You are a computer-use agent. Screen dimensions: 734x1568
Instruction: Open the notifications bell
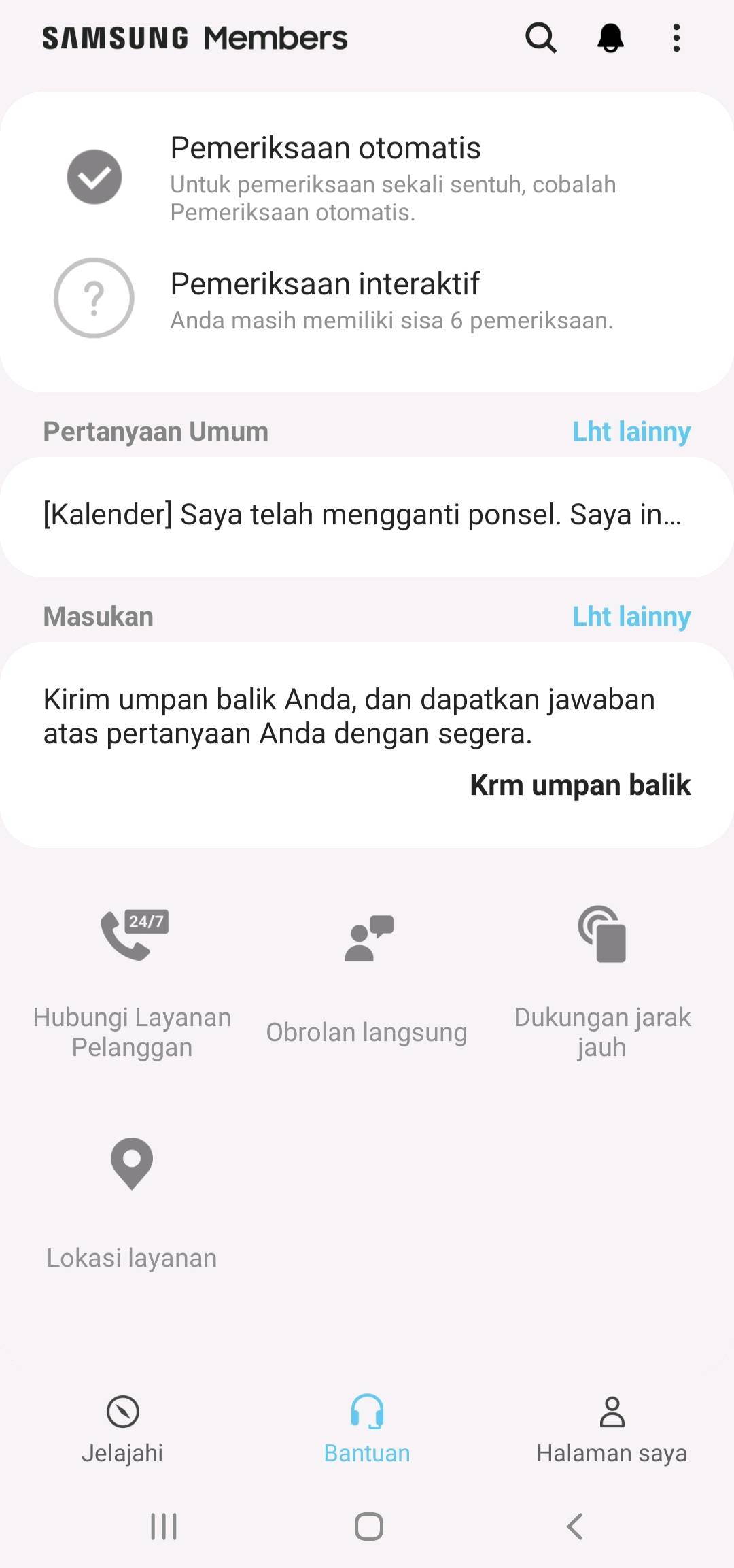coord(609,39)
